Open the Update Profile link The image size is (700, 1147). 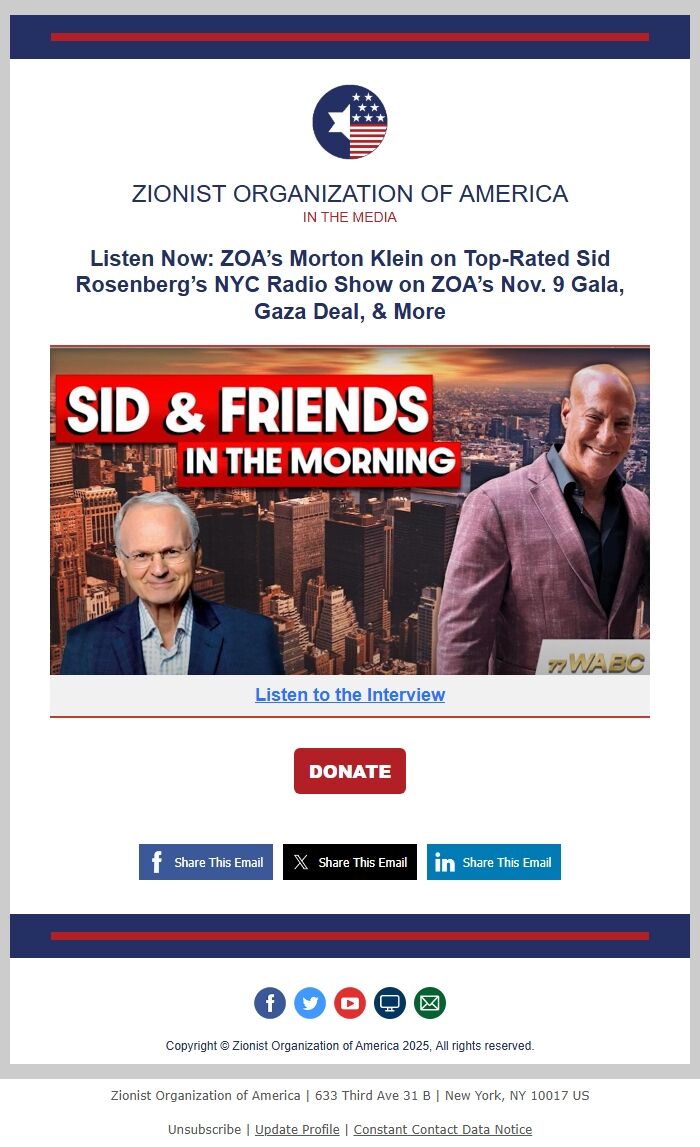(x=297, y=1129)
